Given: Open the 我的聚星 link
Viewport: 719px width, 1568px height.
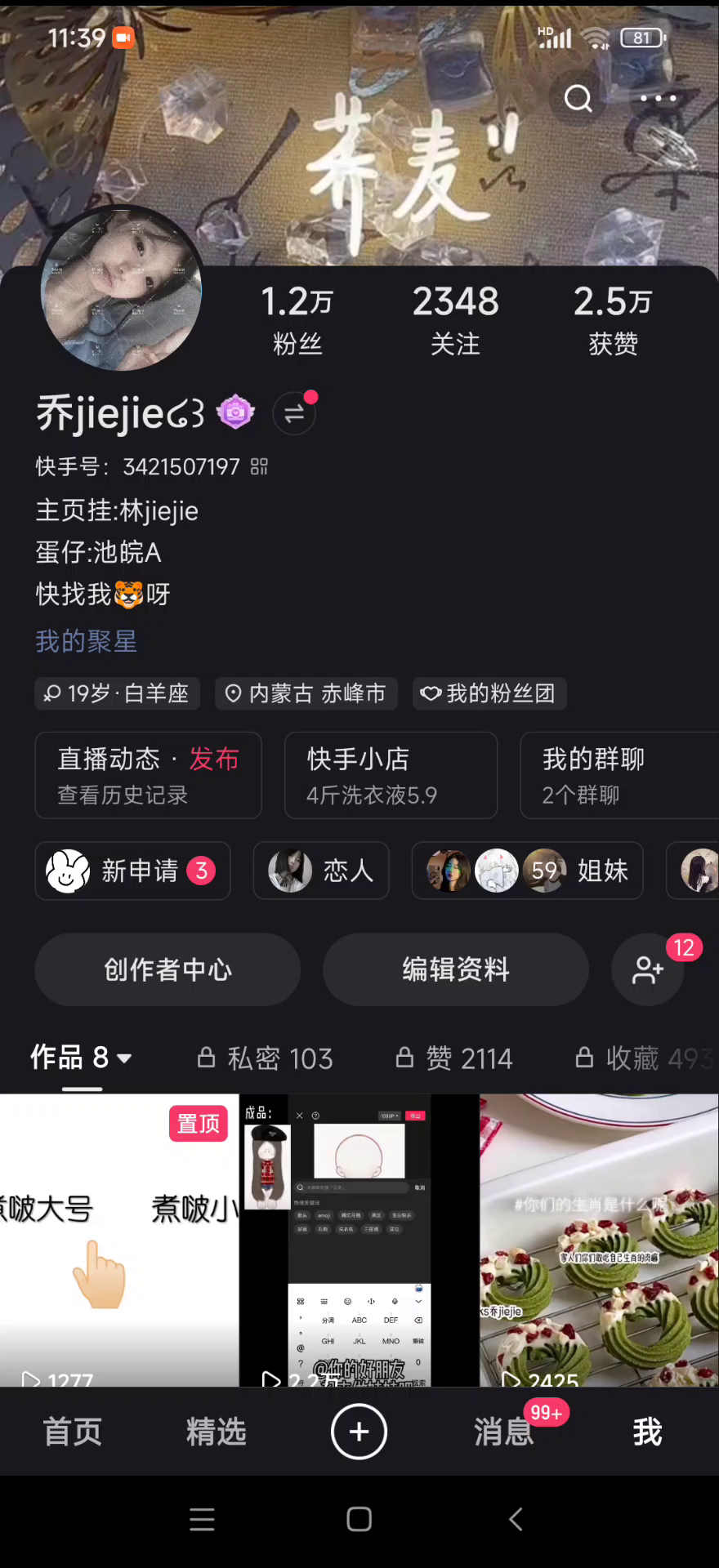Looking at the screenshot, I should [86, 641].
